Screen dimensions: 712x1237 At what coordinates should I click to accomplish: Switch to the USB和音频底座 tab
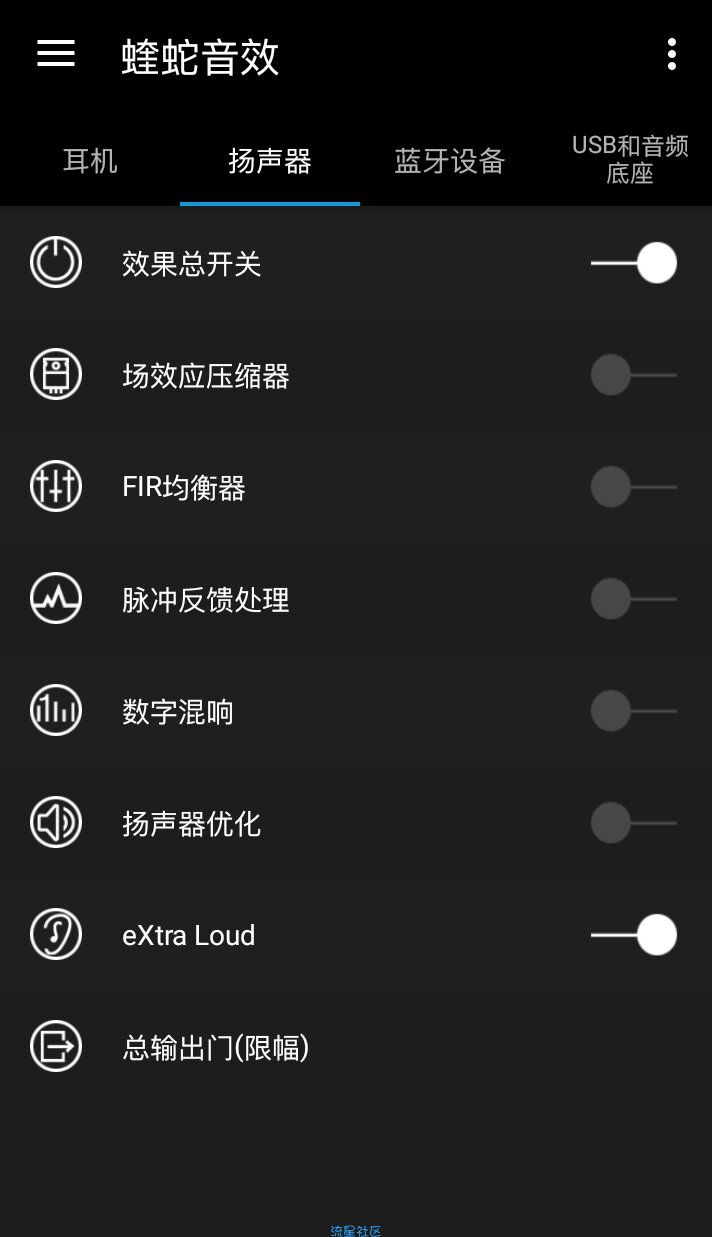[630, 160]
